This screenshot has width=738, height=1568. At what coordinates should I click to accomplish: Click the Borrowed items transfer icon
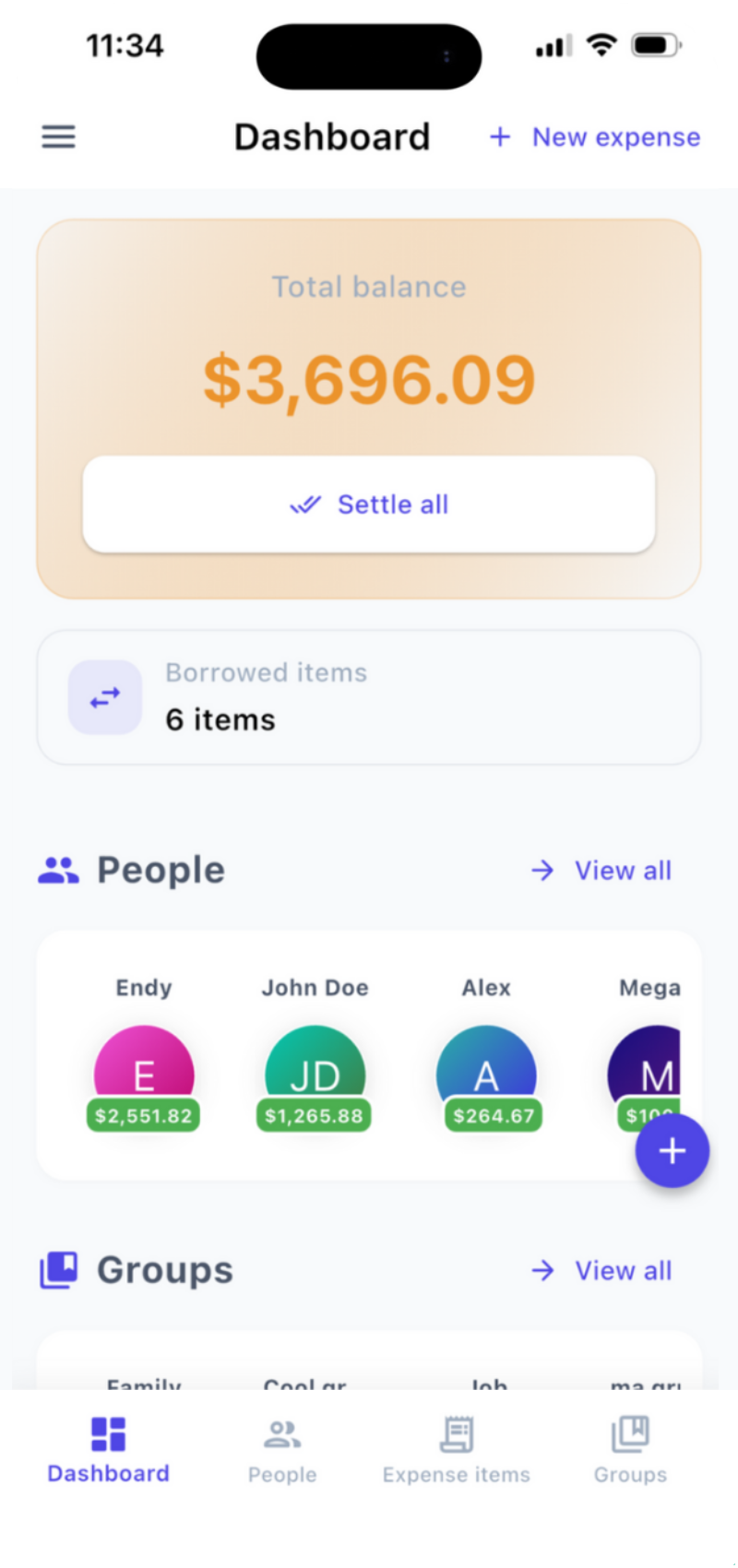click(105, 697)
